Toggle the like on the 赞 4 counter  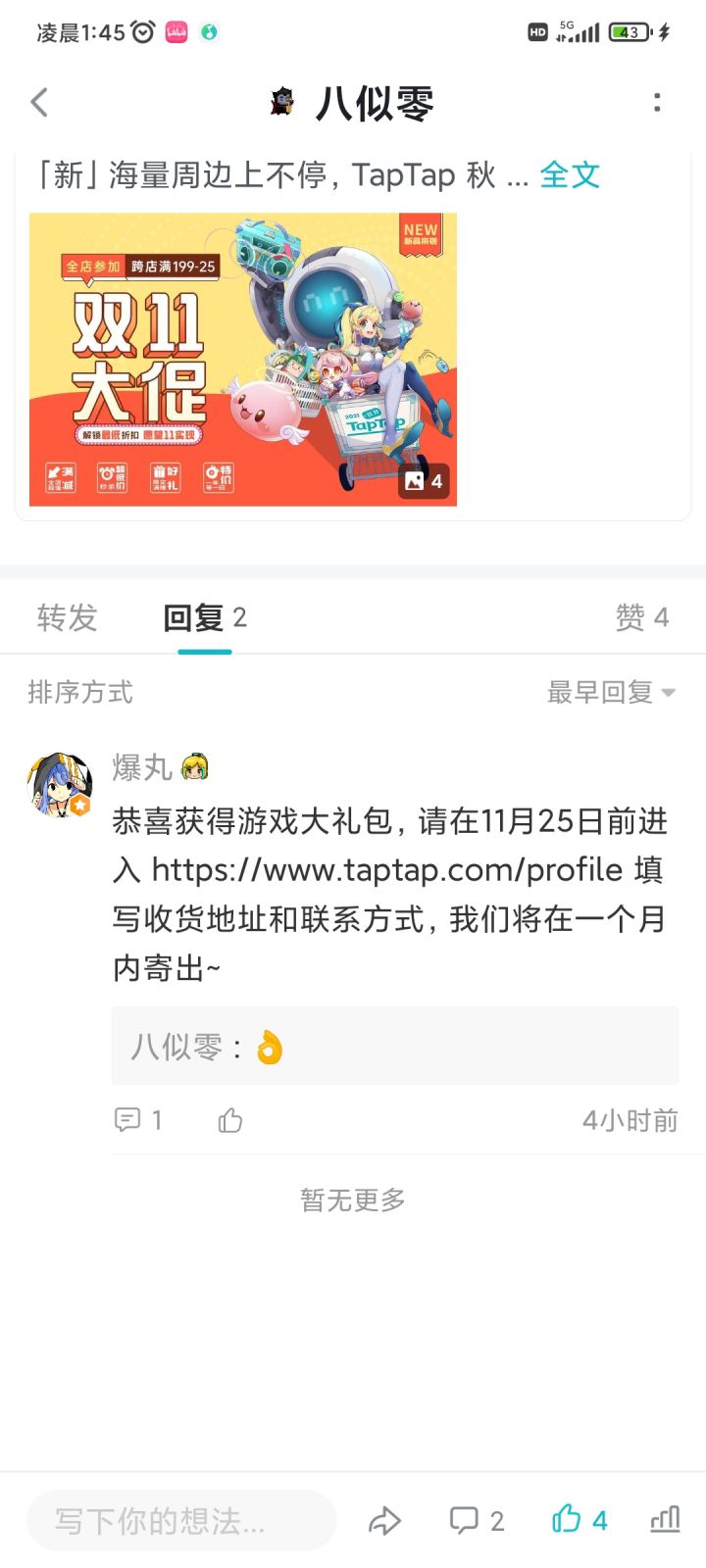(642, 616)
